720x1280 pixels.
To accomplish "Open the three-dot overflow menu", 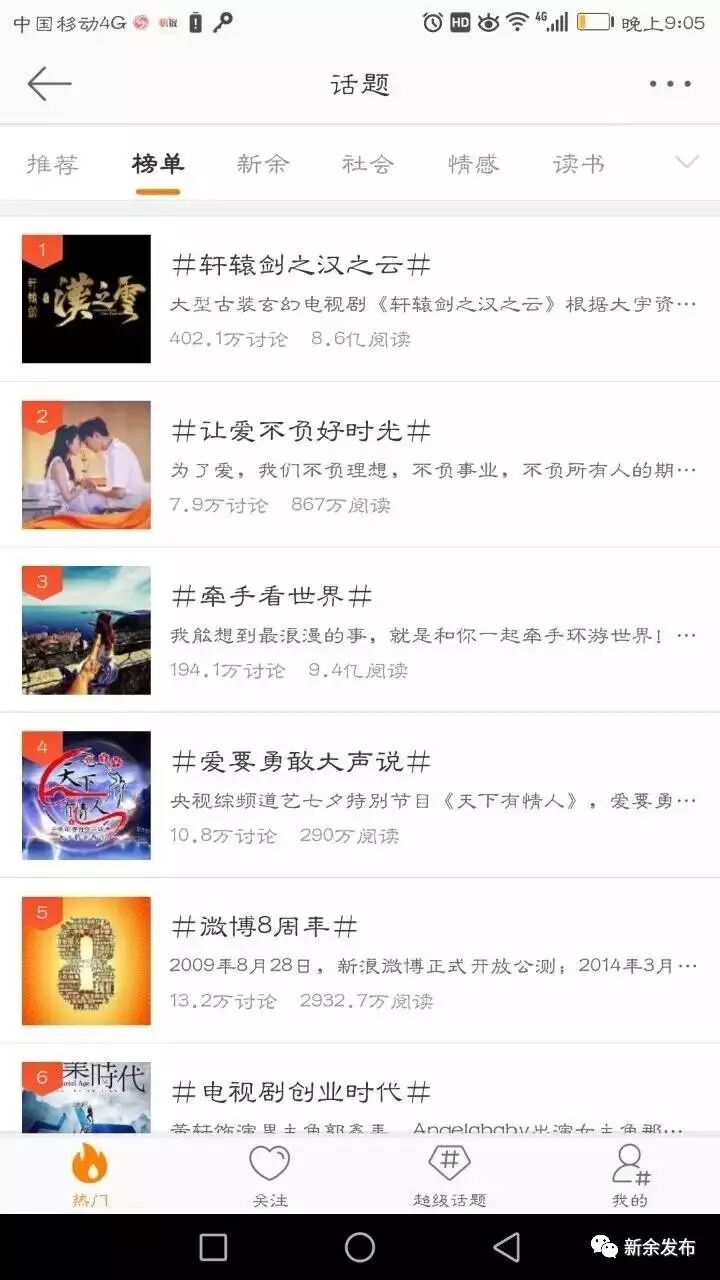I will click(669, 84).
